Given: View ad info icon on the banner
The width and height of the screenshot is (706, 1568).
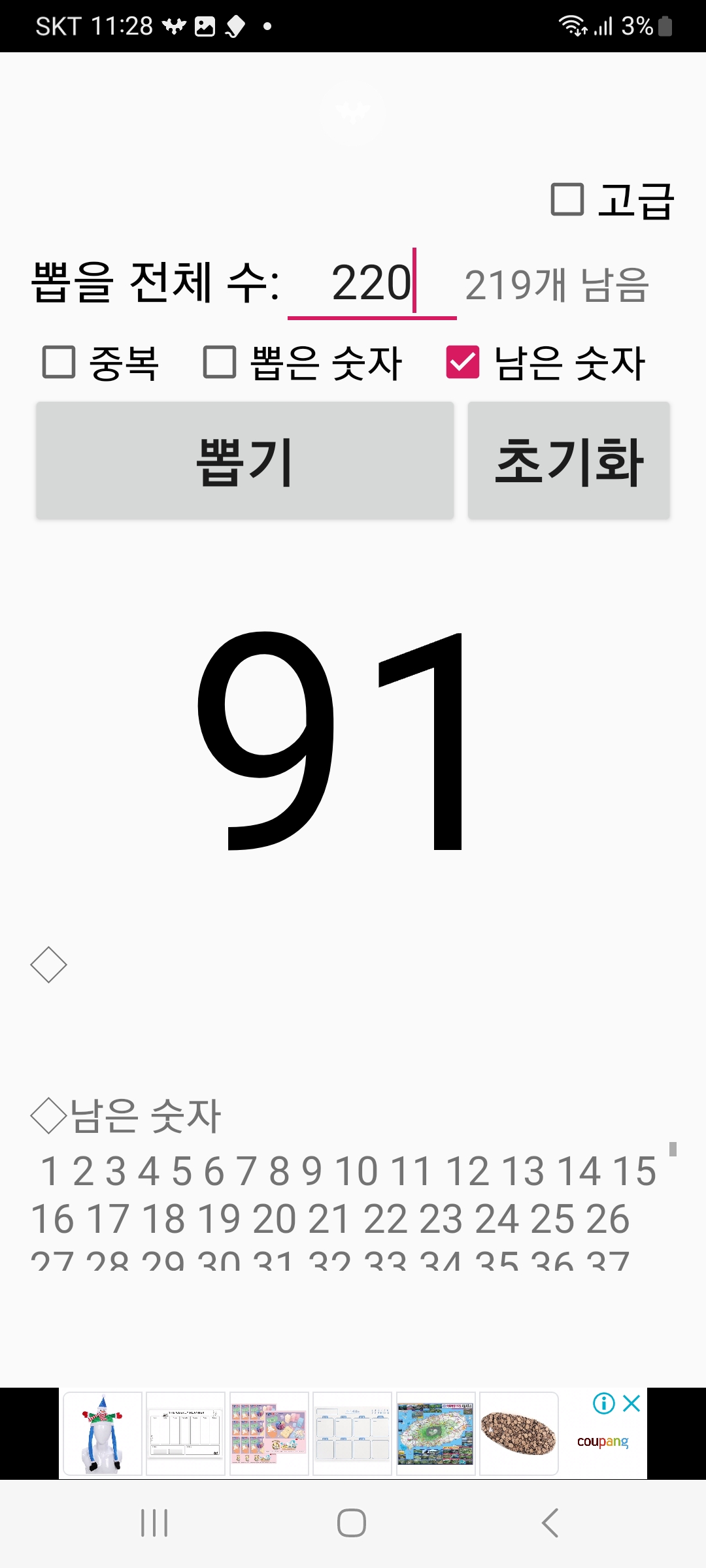Looking at the screenshot, I should pos(603,1403).
